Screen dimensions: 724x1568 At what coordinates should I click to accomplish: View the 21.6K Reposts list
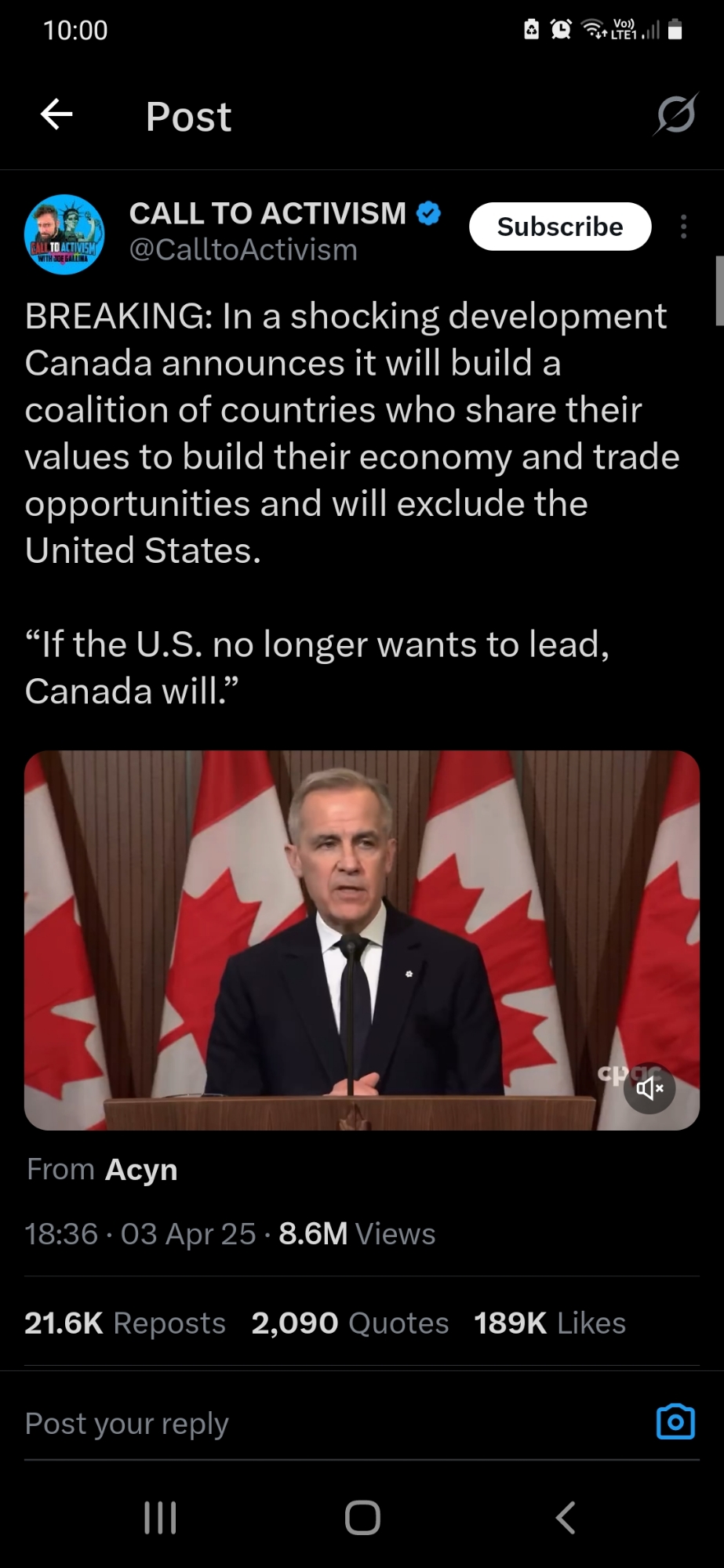(126, 1323)
